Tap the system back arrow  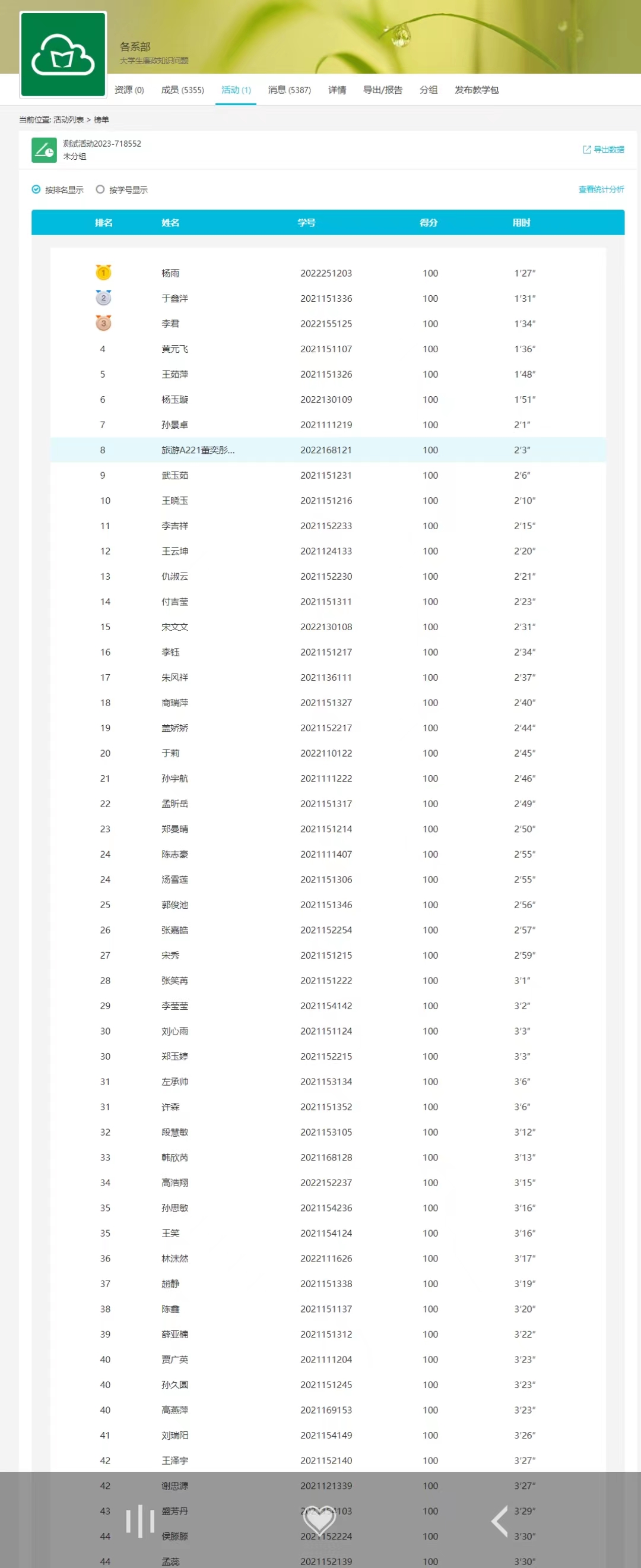point(499,1520)
